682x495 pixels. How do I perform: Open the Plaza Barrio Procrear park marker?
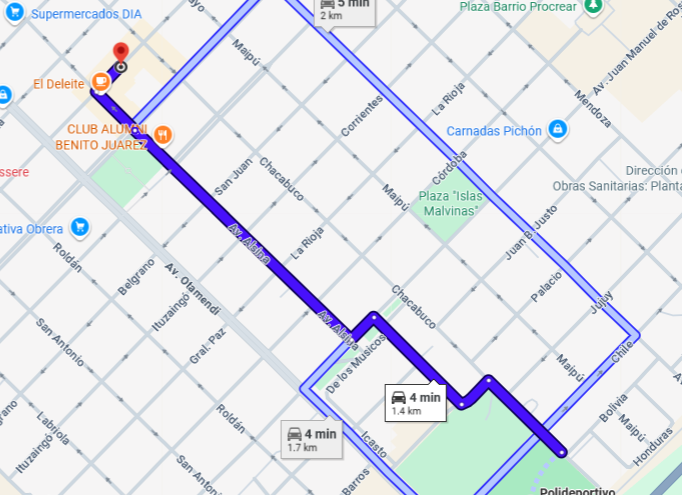pos(593,6)
